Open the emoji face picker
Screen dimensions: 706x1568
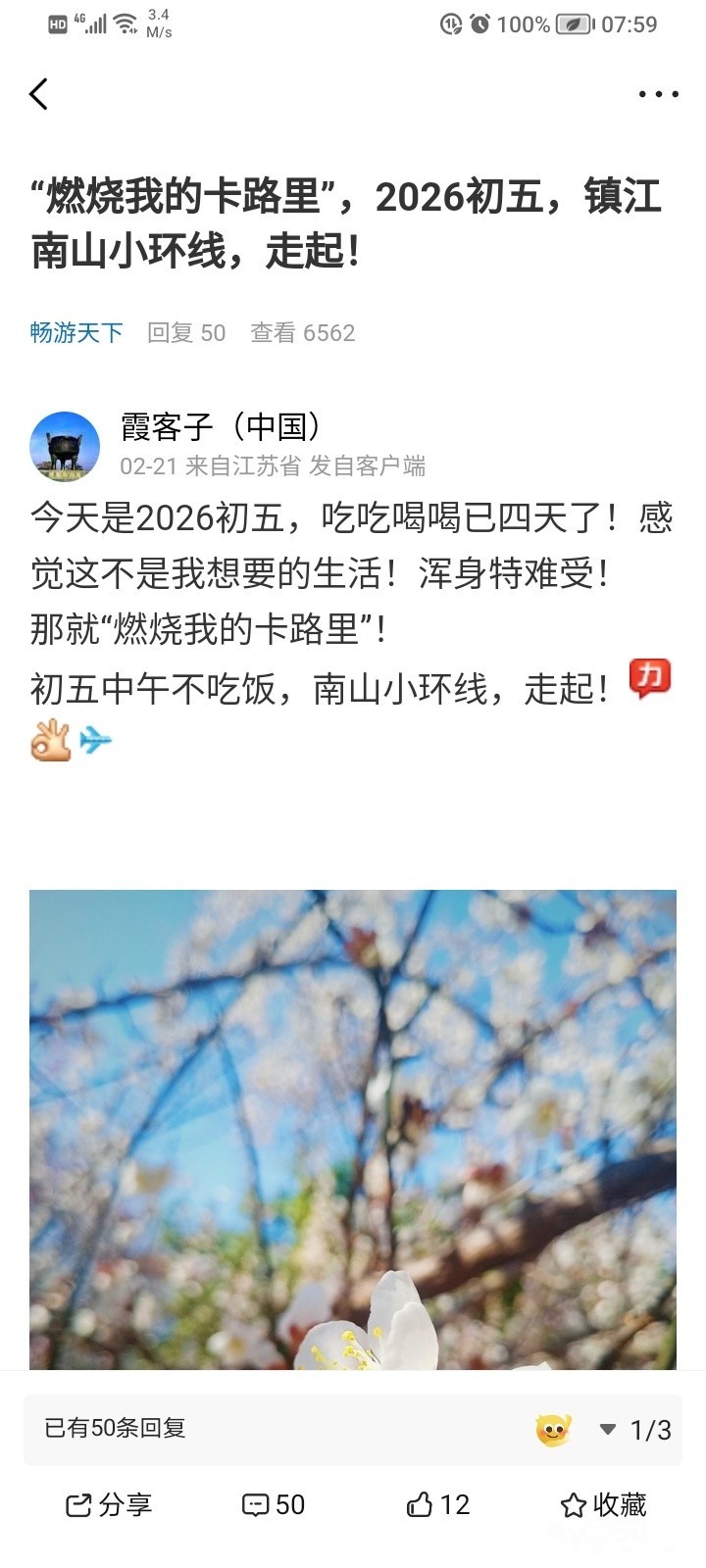click(553, 1430)
